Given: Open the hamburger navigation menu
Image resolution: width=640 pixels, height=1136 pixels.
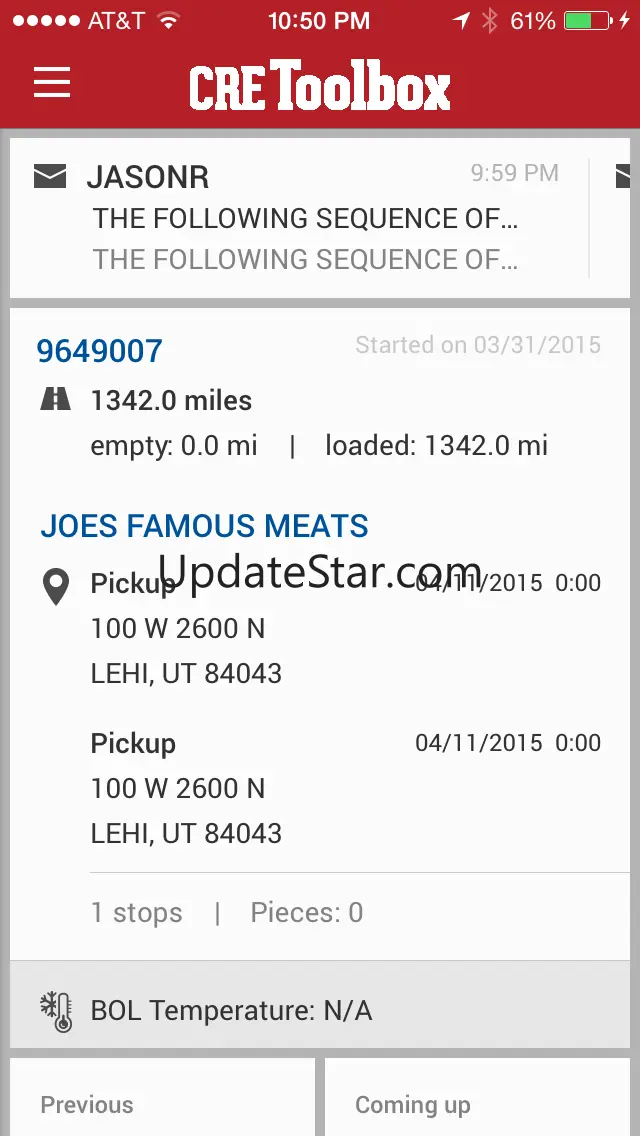Looking at the screenshot, I should click(x=52, y=83).
